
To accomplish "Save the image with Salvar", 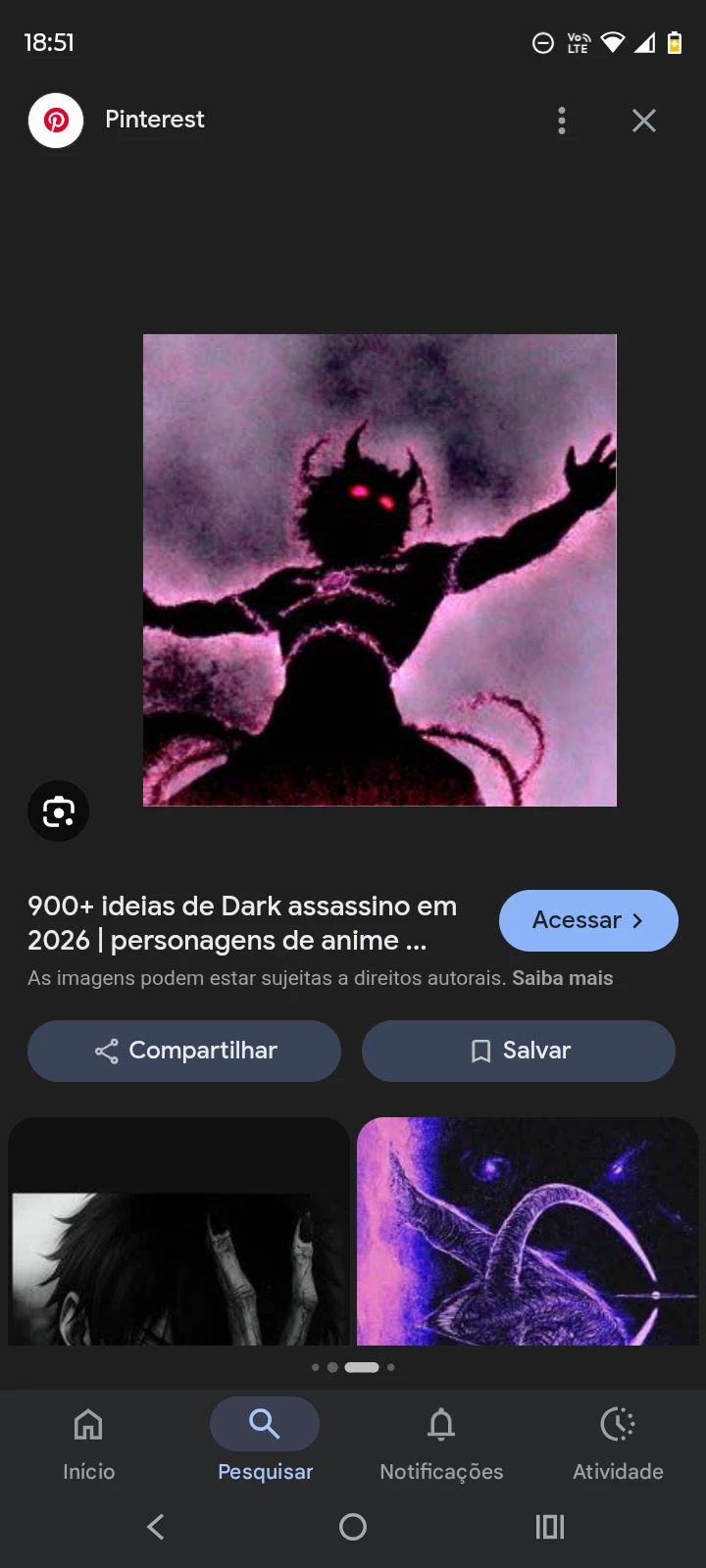I will click(518, 1051).
